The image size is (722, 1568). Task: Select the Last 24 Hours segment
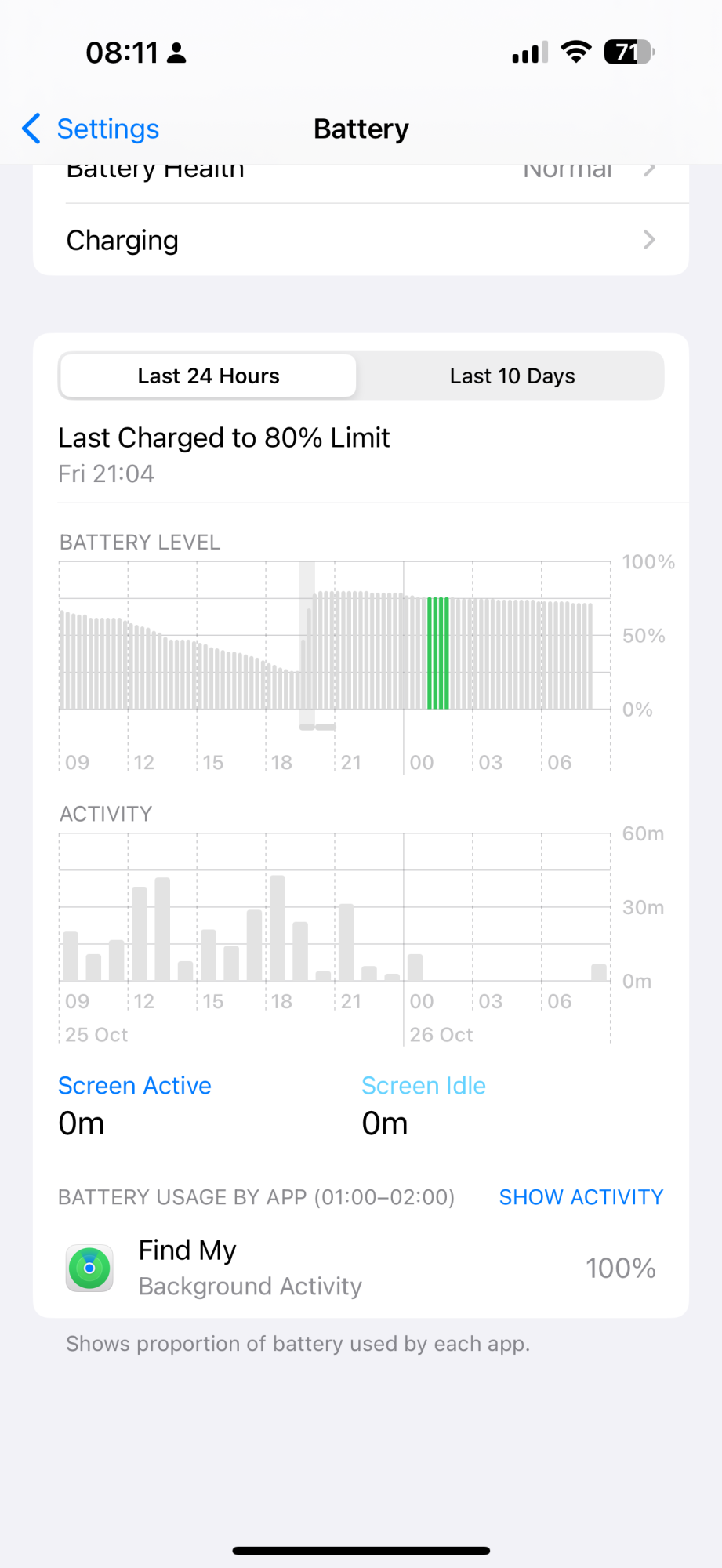coord(209,376)
